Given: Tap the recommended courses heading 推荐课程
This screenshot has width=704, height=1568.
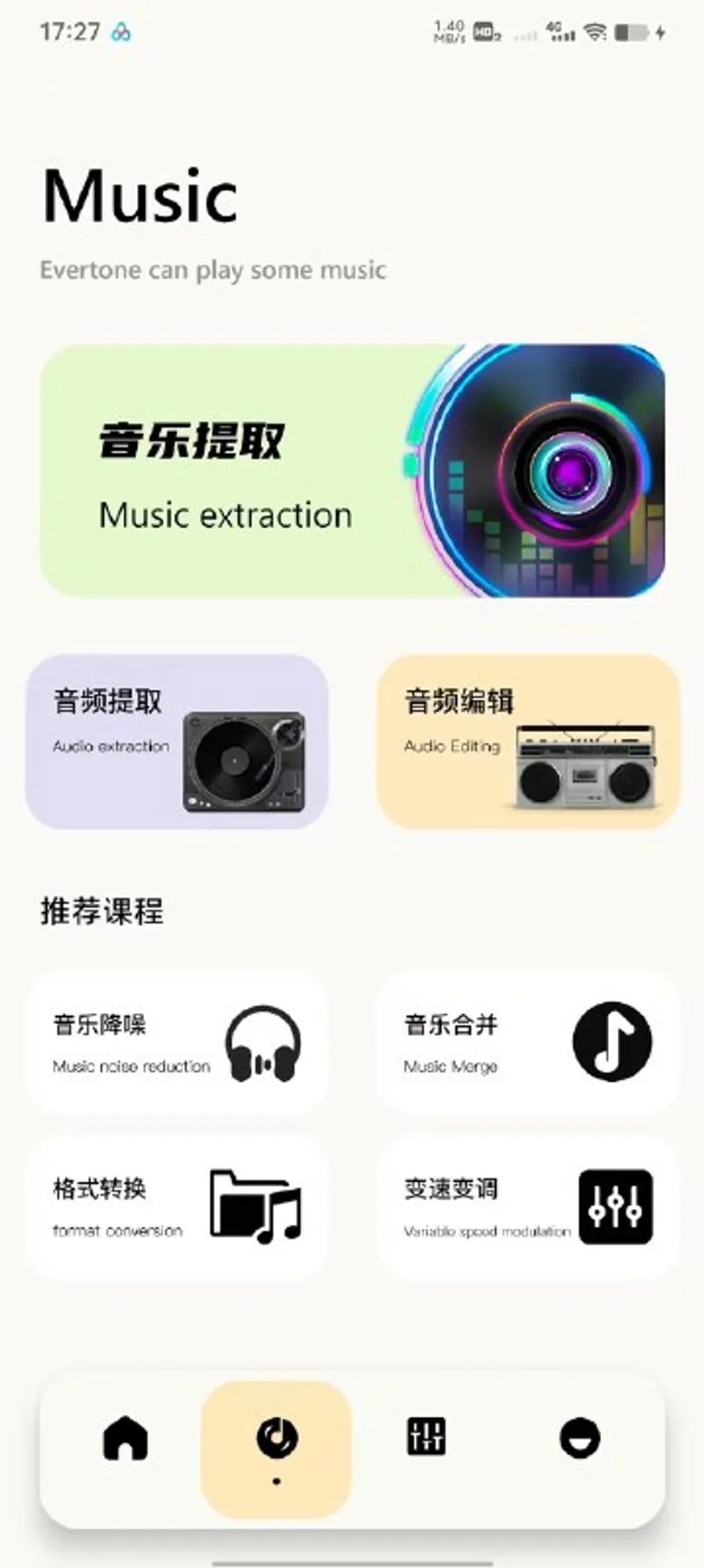Looking at the screenshot, I should 100,912.
